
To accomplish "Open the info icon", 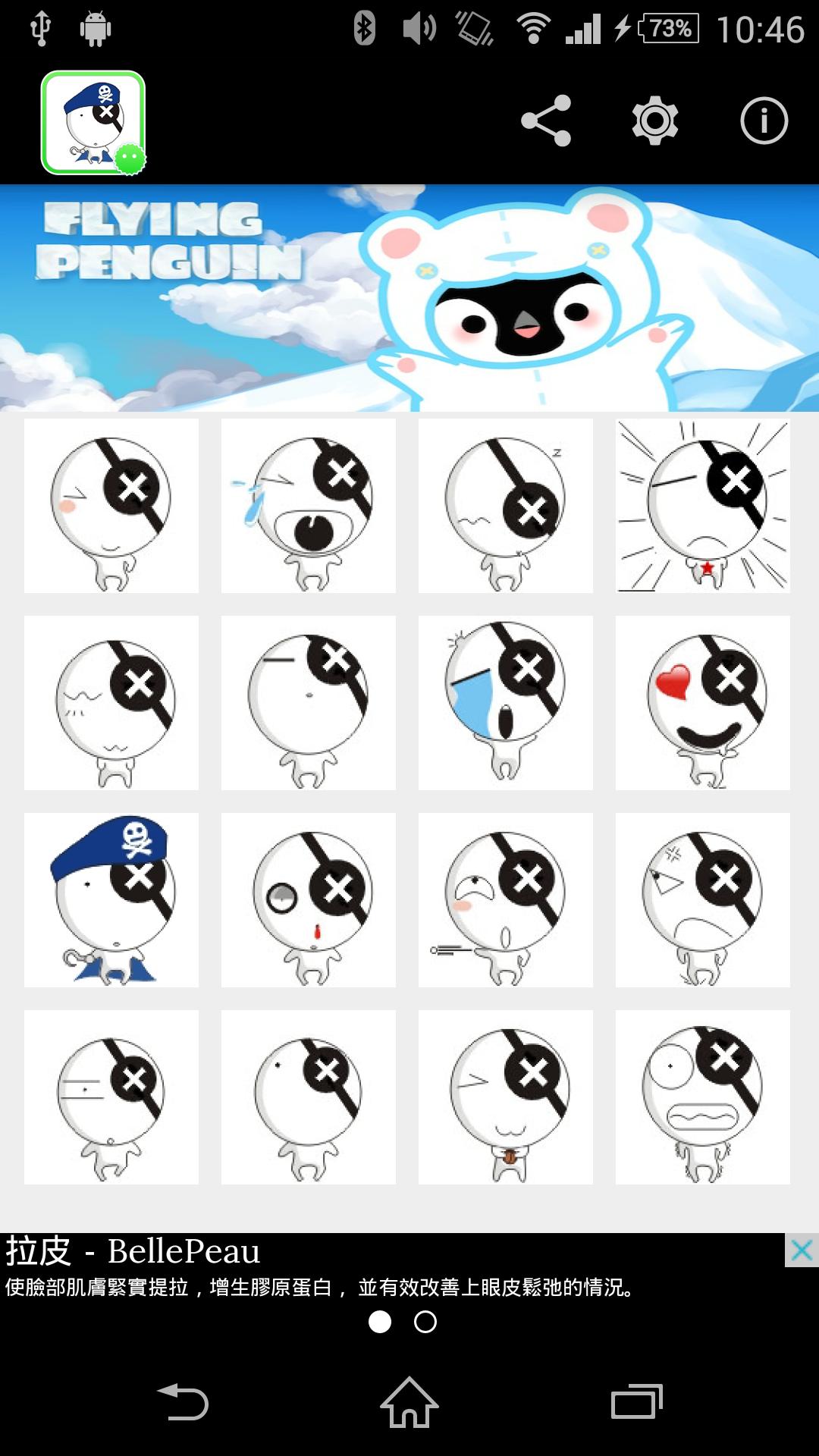I will coord(764,121).
